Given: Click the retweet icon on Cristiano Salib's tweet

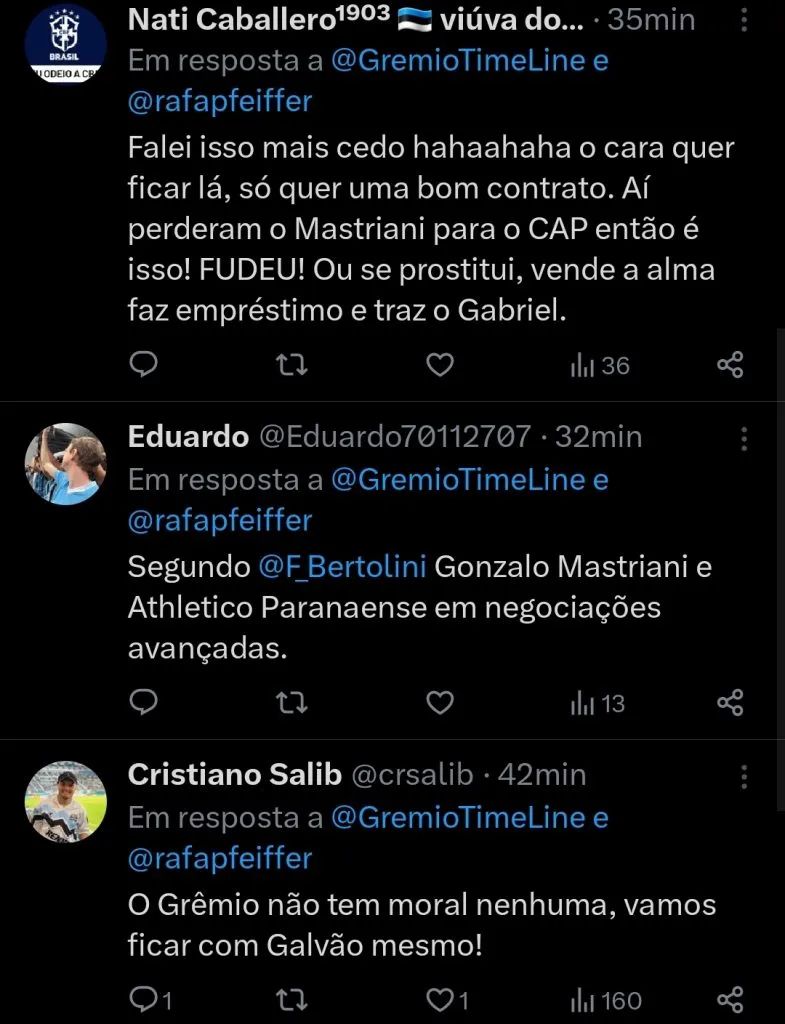Looking at the screenshot, I should click(291, 998).
